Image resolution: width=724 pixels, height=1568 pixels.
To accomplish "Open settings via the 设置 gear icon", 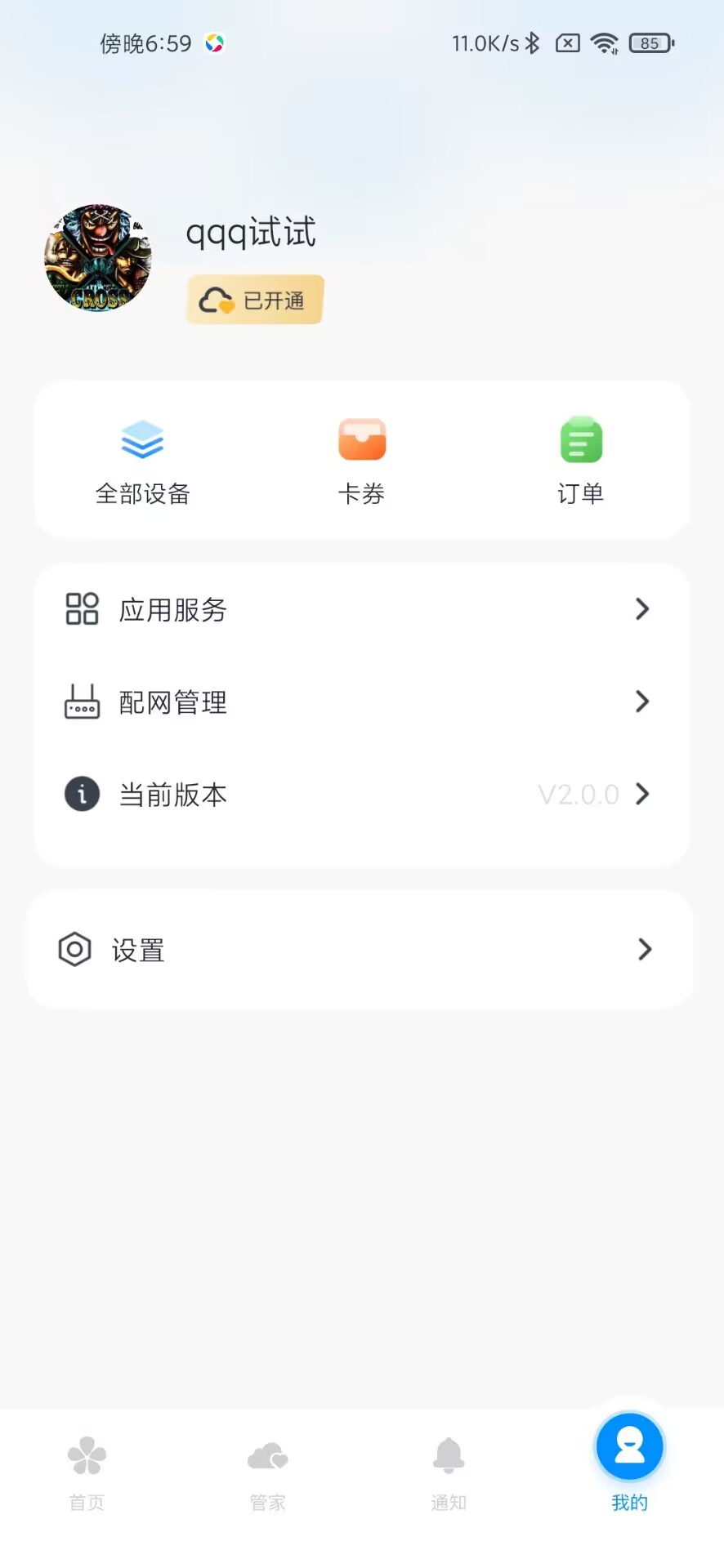I will pyautogui.click(x=74, y=949).
